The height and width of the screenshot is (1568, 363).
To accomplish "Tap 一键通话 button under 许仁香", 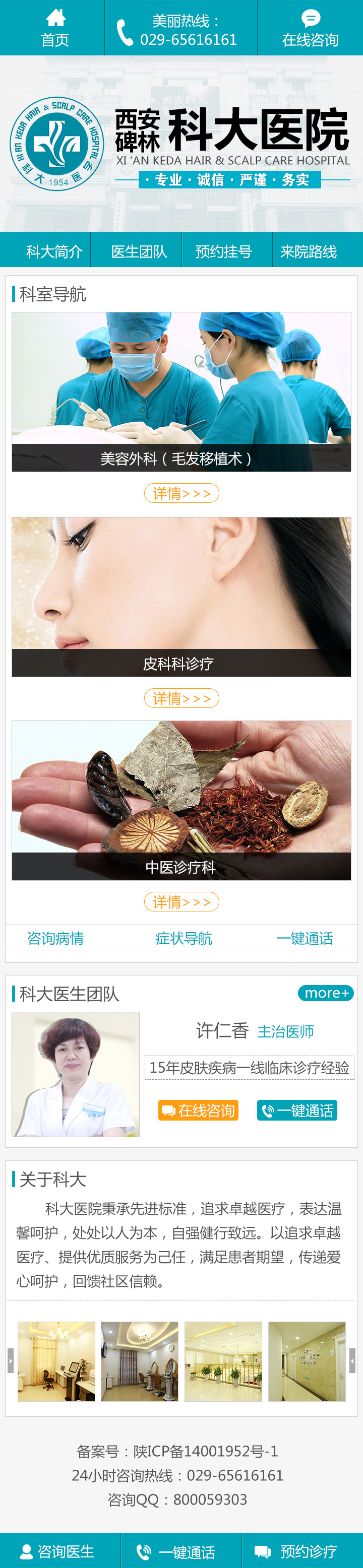I will pyautogui.click(x=296, y=1110).
